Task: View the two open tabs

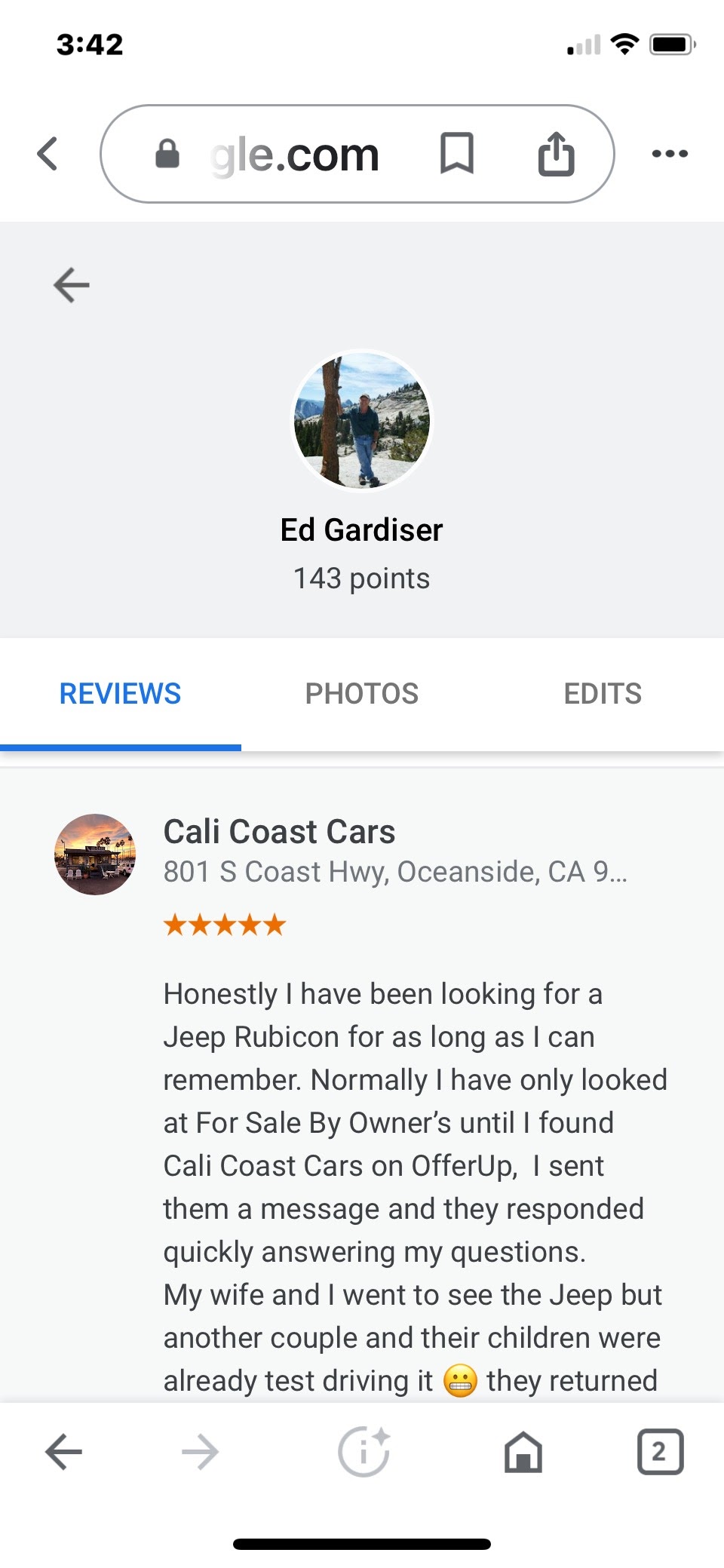Action: 660,1451
